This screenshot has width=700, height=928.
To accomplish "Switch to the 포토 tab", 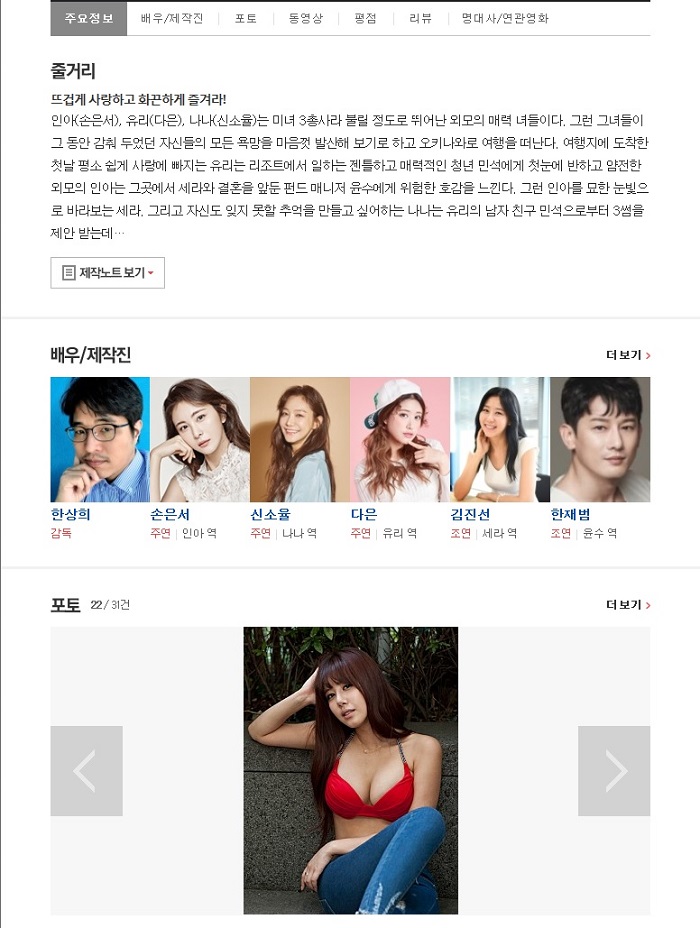I will click(245, 18).
